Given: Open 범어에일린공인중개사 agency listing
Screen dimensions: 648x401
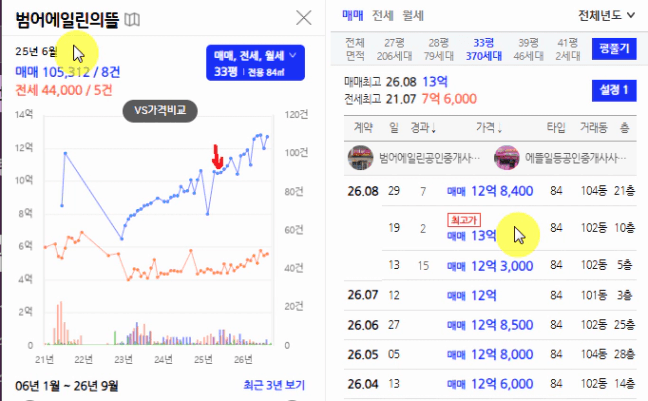Looking at the screenshot, I should tap(414, 158).
